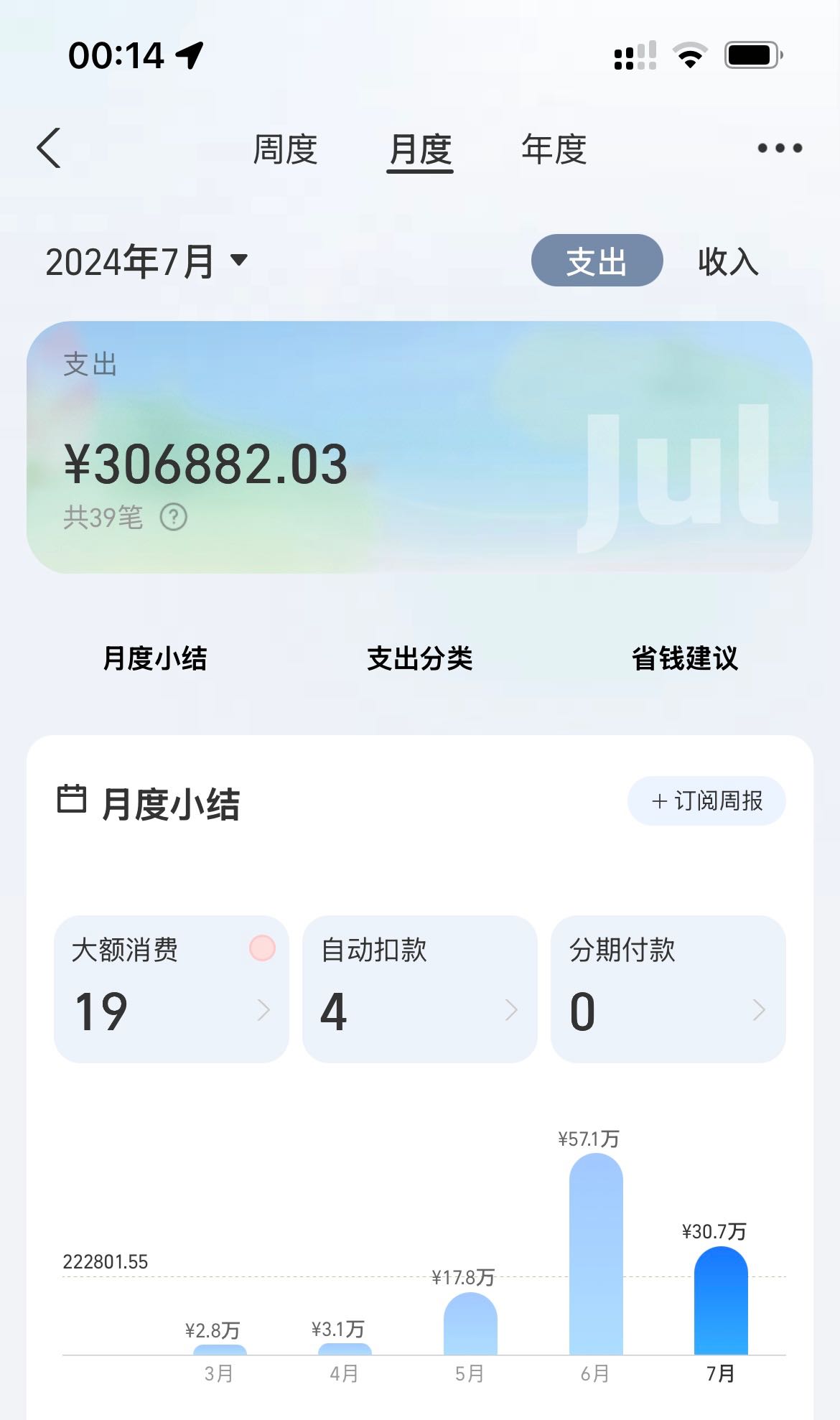Switch to the 年度 yearly tab
The image size is (840, 1420).
click(x=554, y=150)
